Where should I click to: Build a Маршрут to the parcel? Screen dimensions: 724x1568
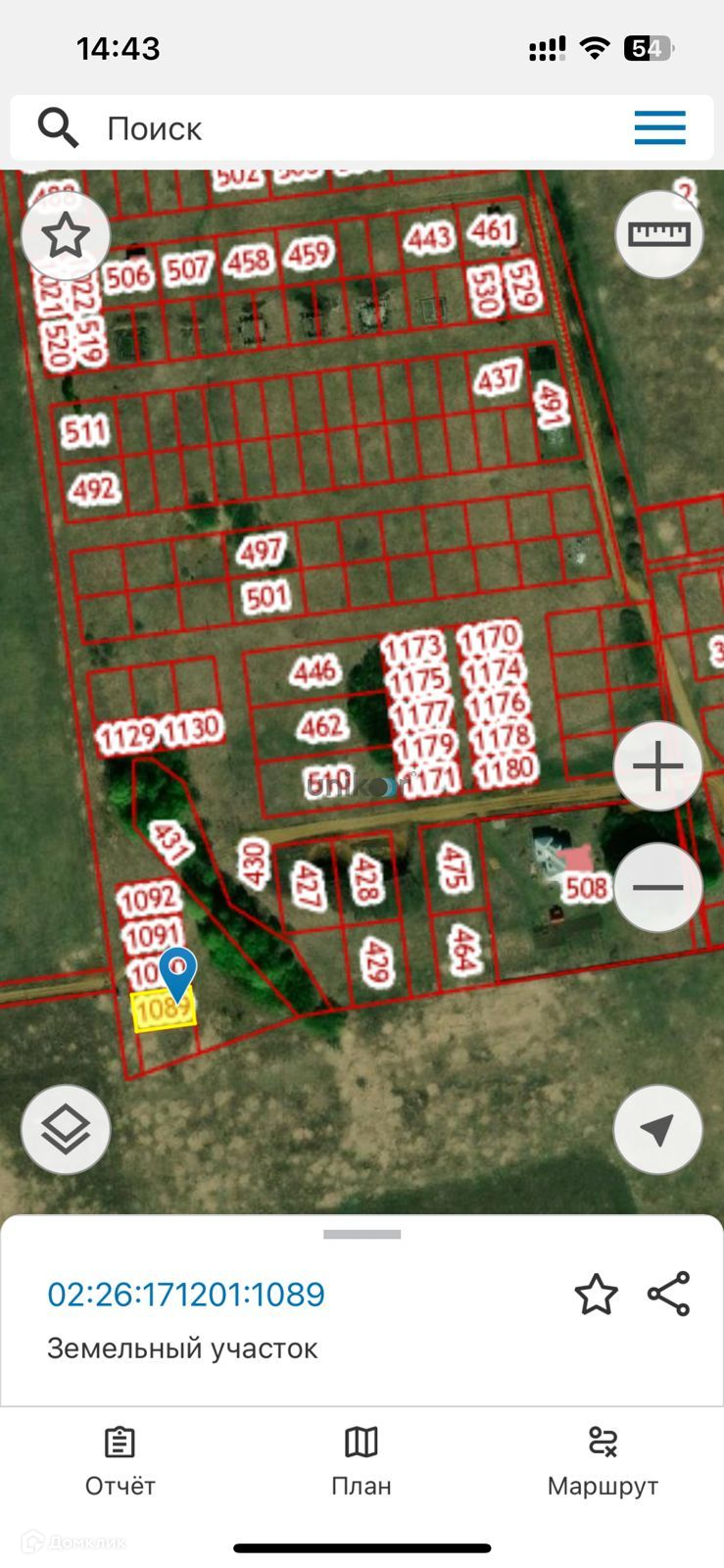(x=603, y=1460)
